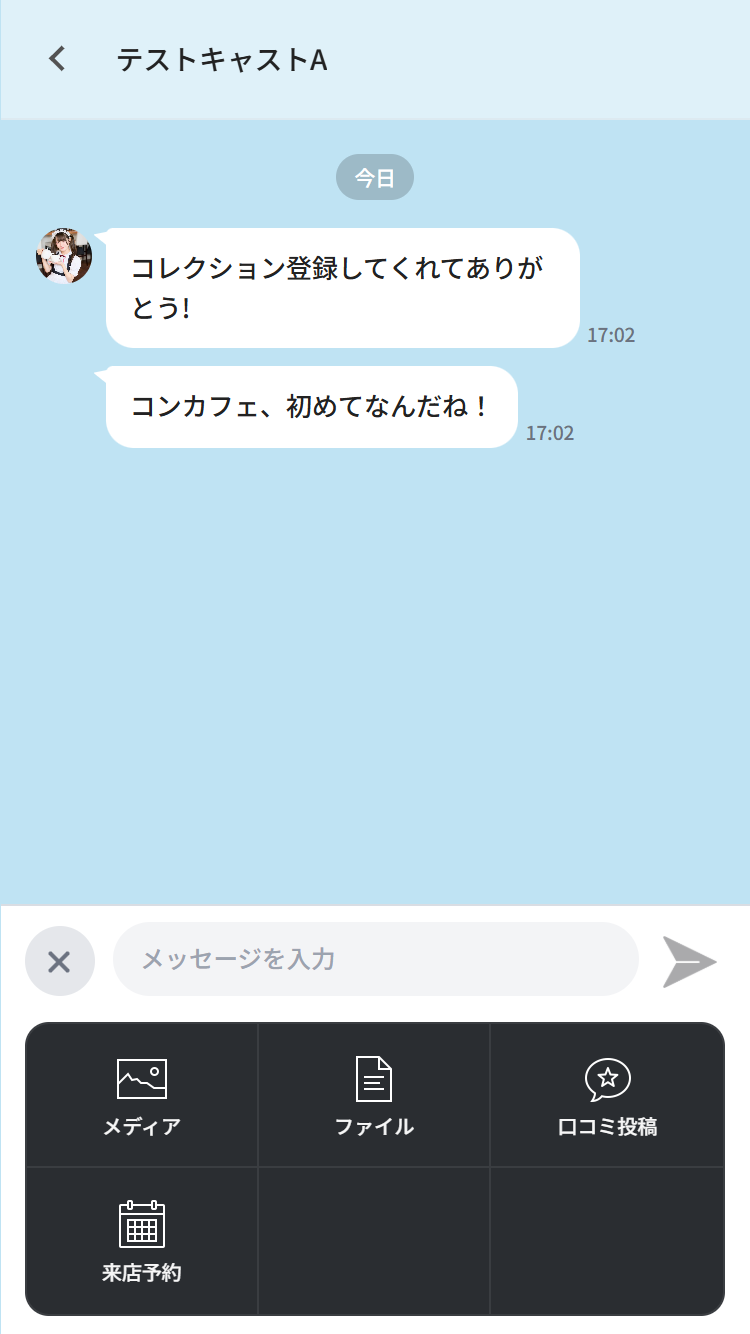Send the message using the paper plane icon
750x1334 pixels.
click(690, 960)
